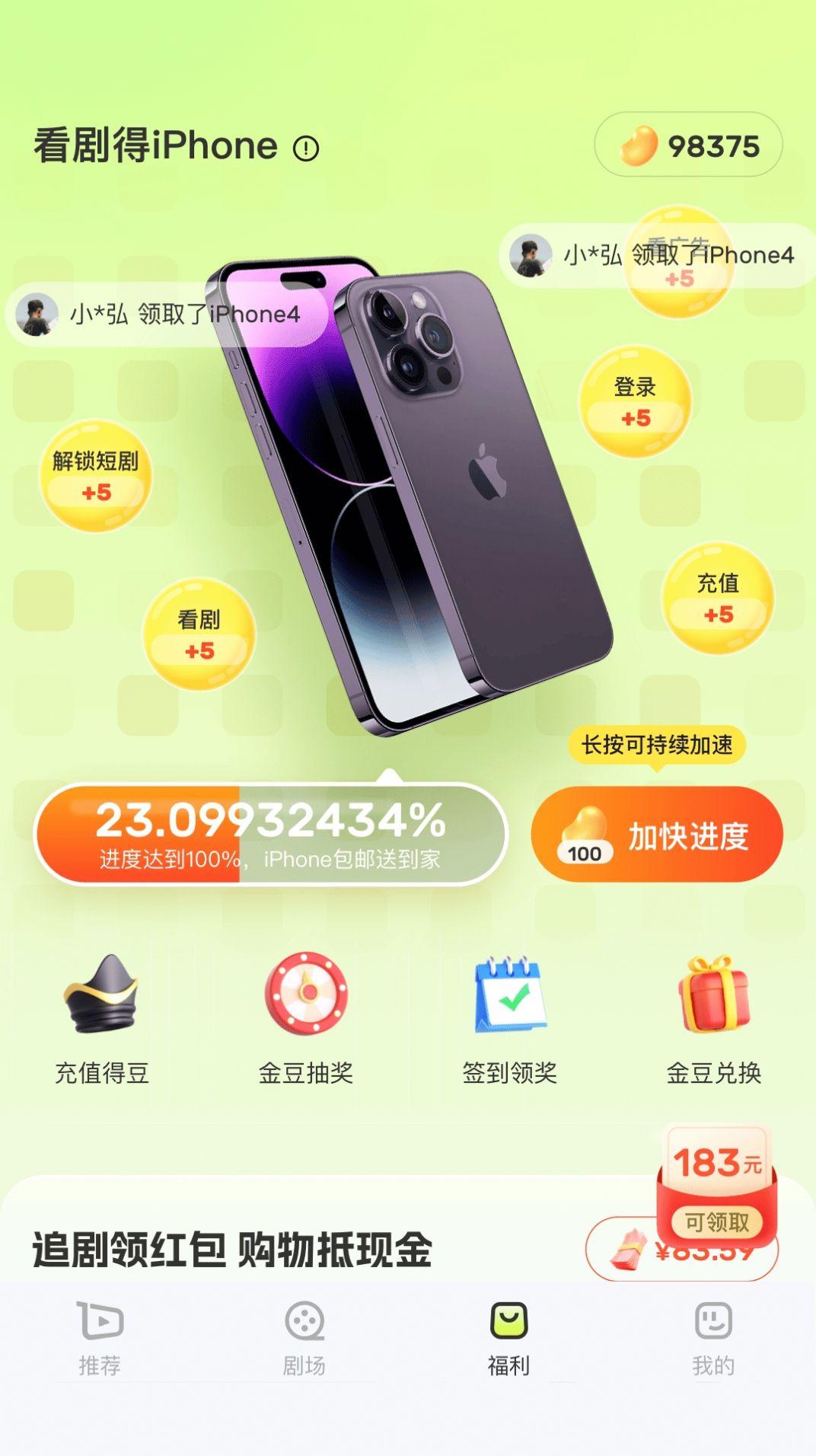The image size is (816, 1456).
Task: Open 充值得豆
Action: [102, 1018]
